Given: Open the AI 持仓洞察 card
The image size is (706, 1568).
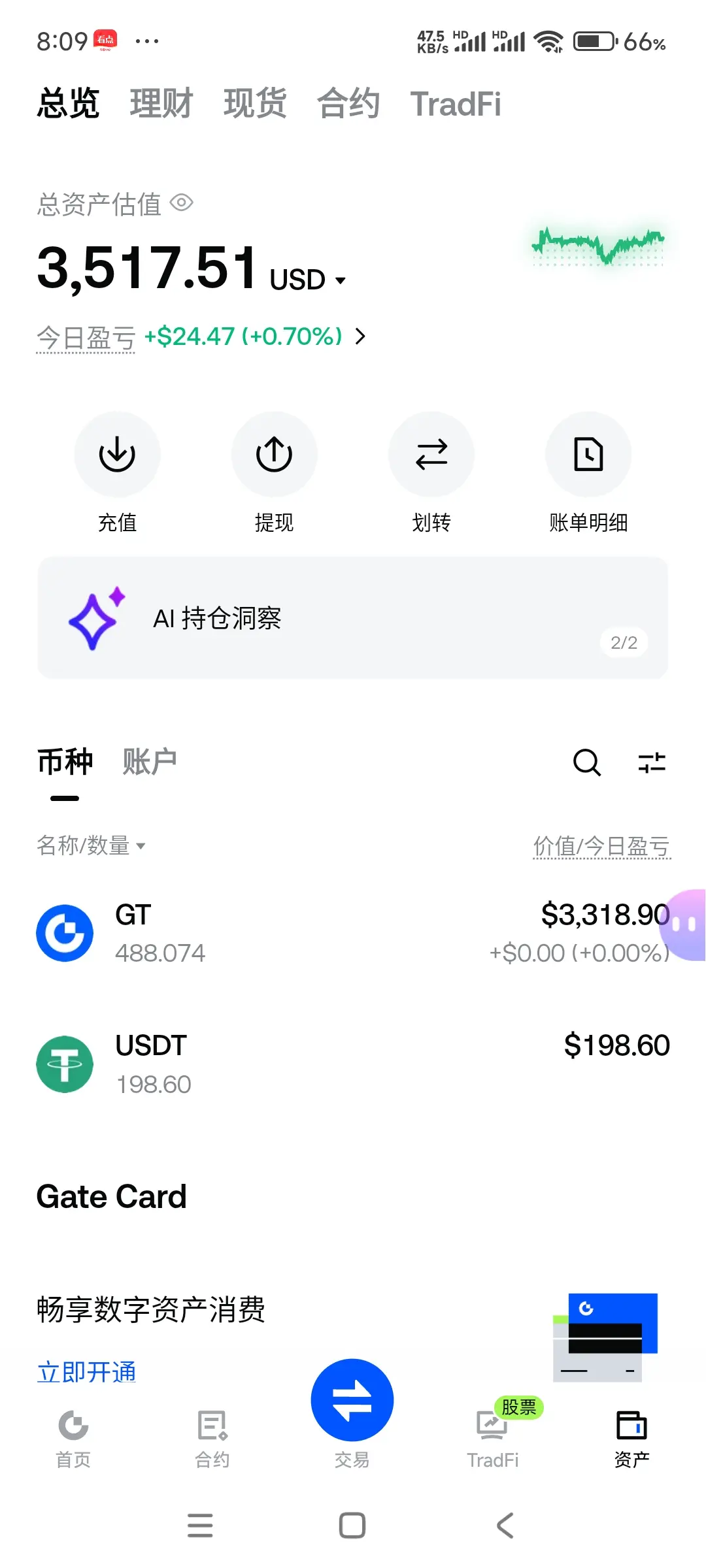Looking at the screenshot, I should [353, 617].
